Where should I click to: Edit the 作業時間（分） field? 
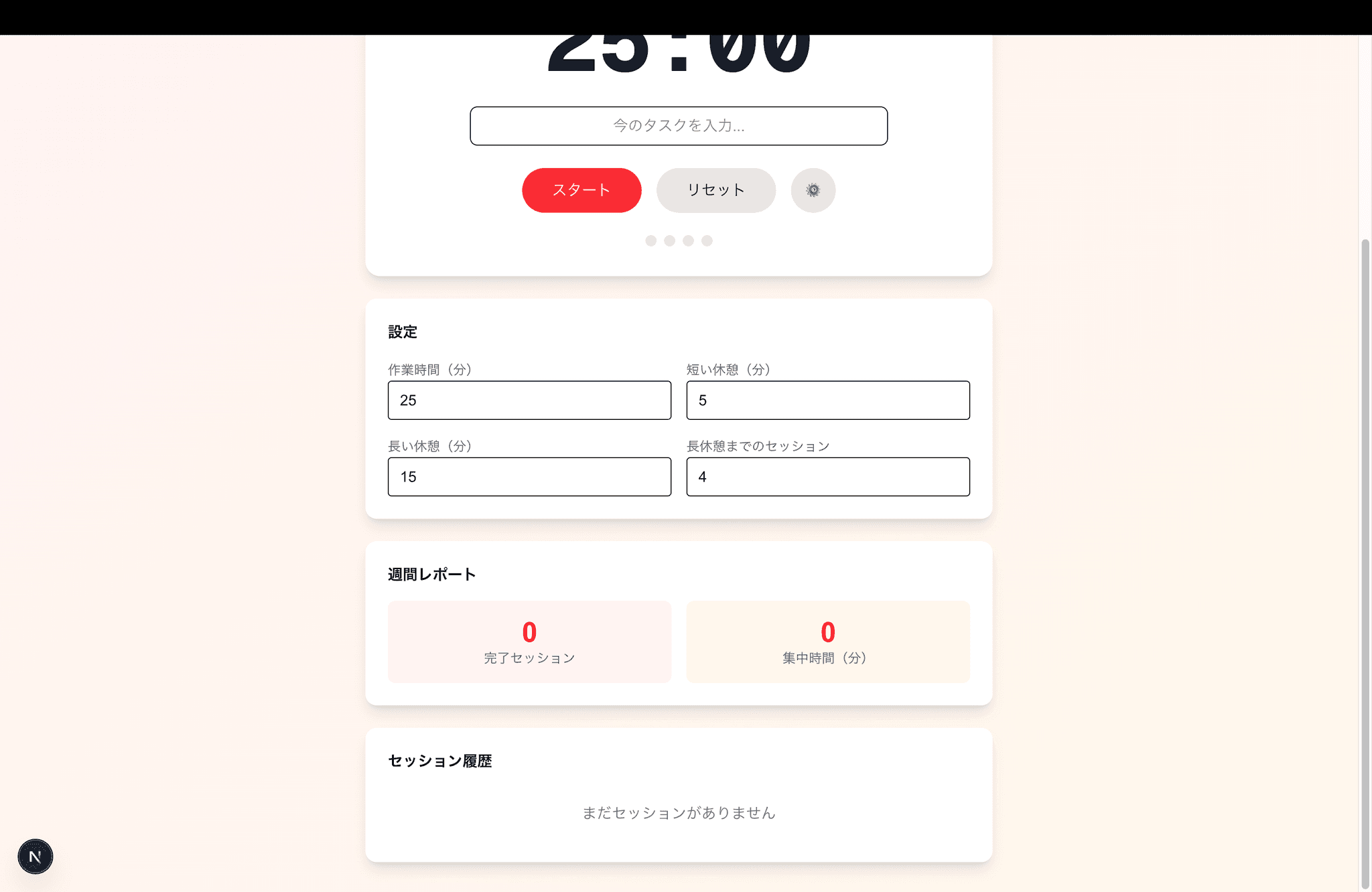(529, 400)
